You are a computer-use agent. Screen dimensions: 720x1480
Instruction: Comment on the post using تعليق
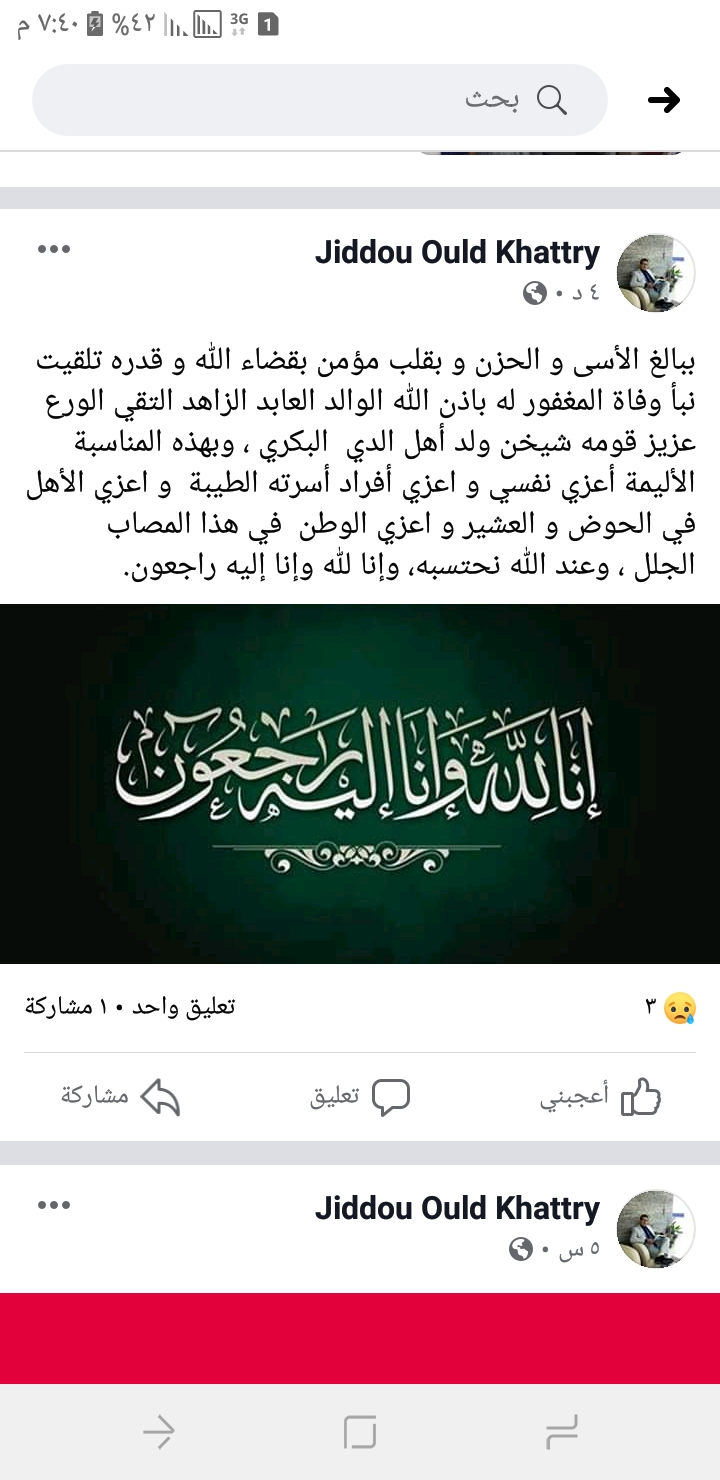(360, 1097)
